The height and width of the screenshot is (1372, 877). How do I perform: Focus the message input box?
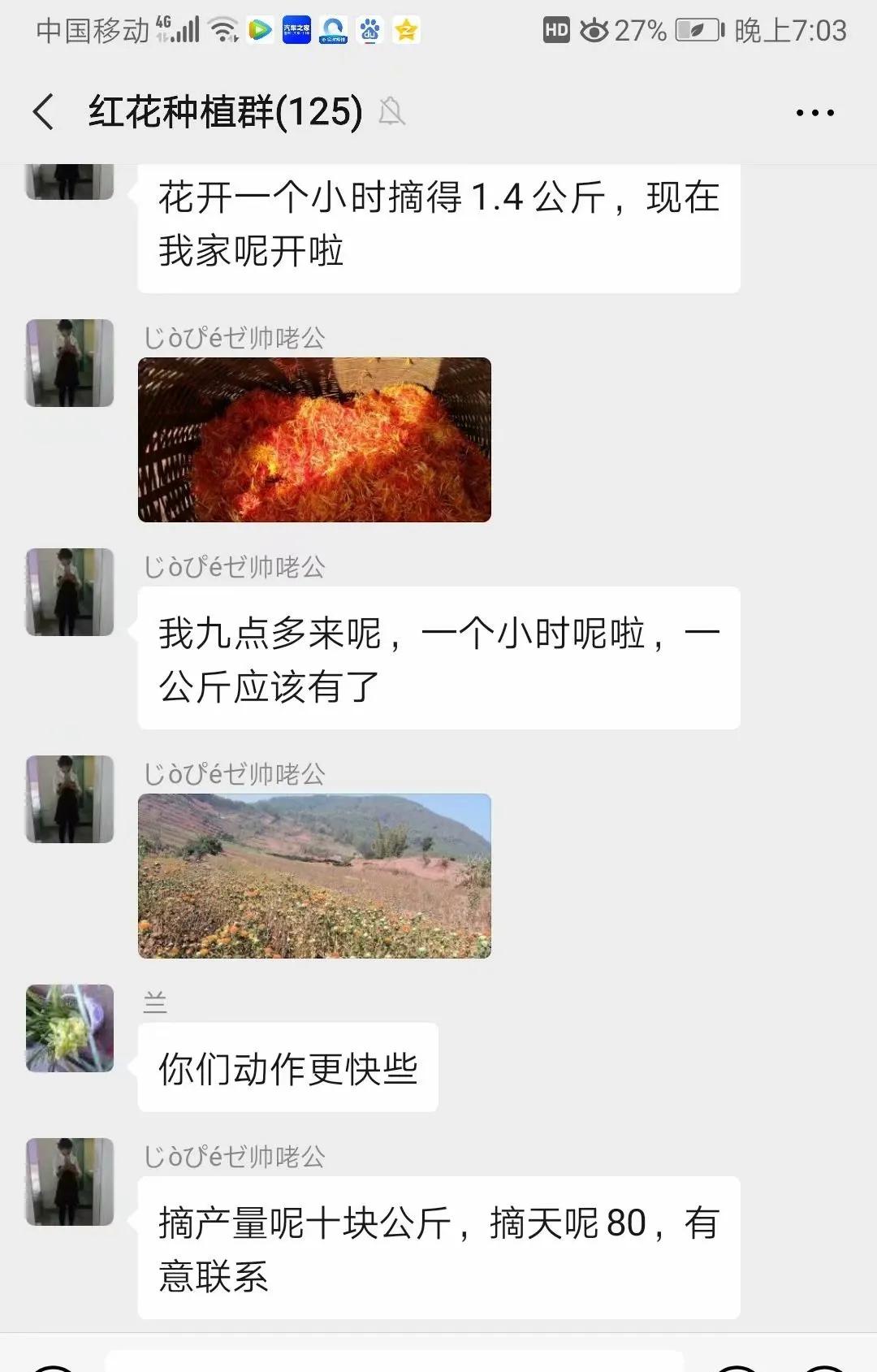pyautogui.click(x=394, y=1362)
